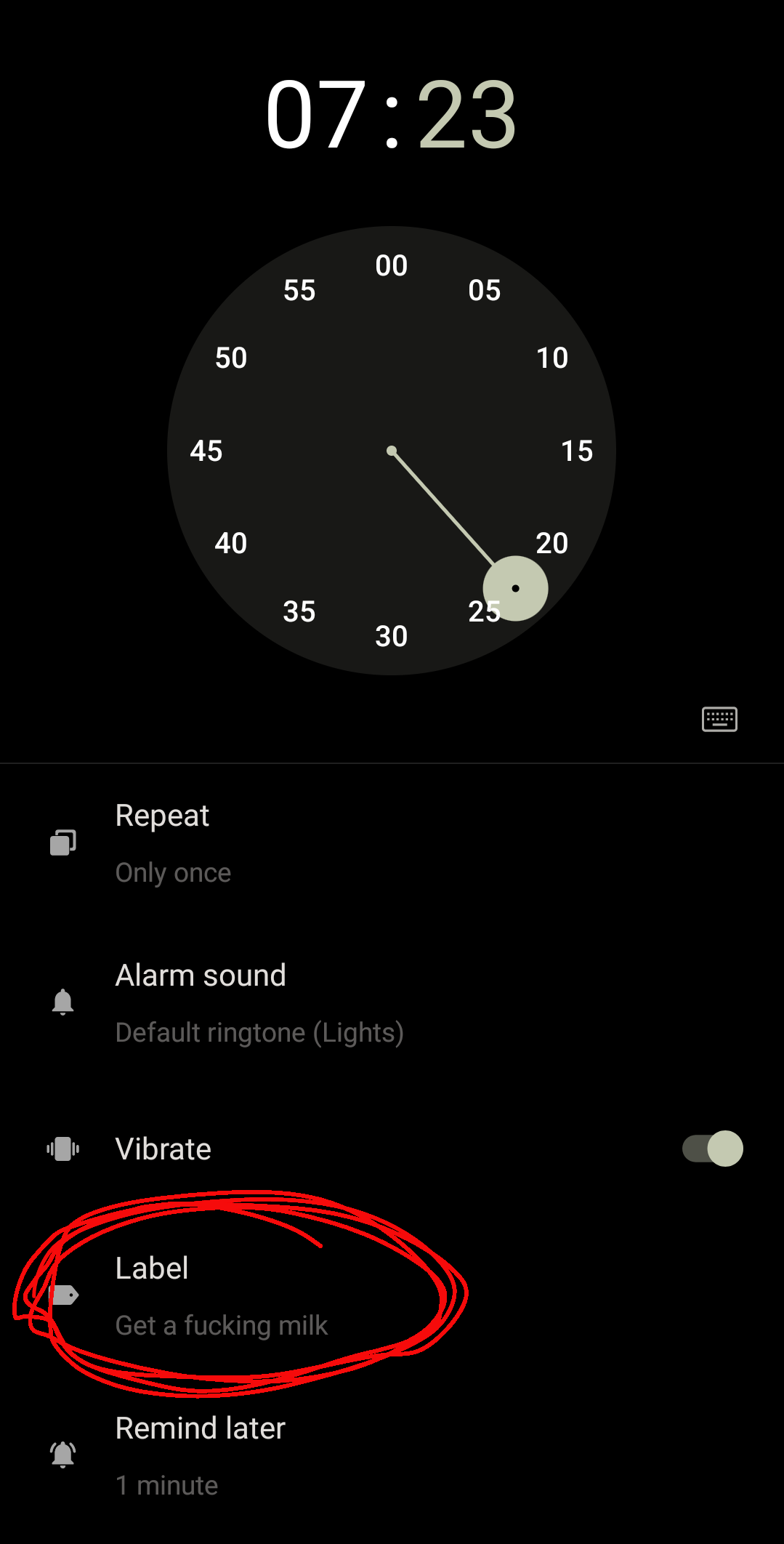Switch to keyboard time input
Screen dimensions: 784x1544
click(x=719, y=719)
